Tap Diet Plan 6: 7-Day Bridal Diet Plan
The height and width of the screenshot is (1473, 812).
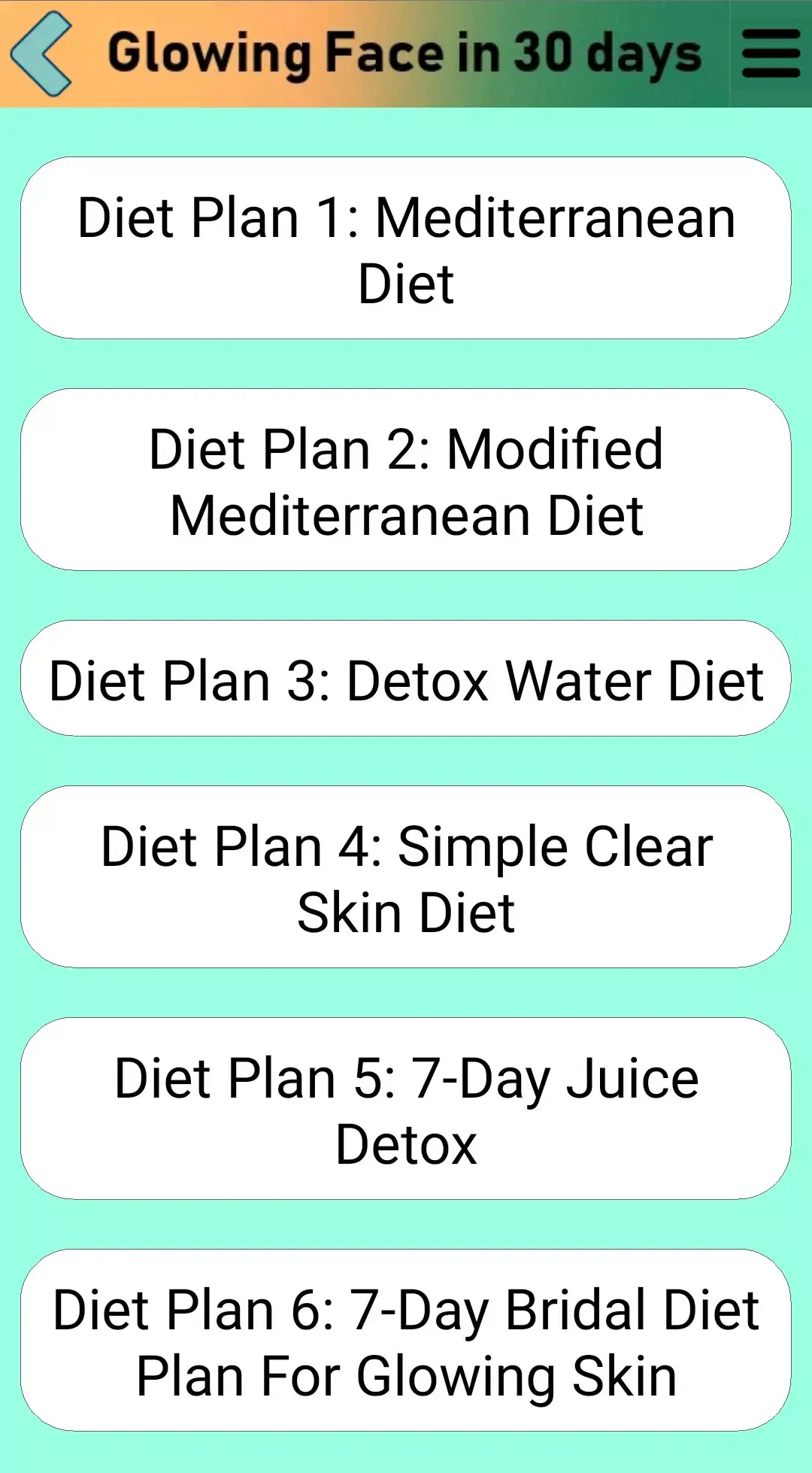(406, 1341)
